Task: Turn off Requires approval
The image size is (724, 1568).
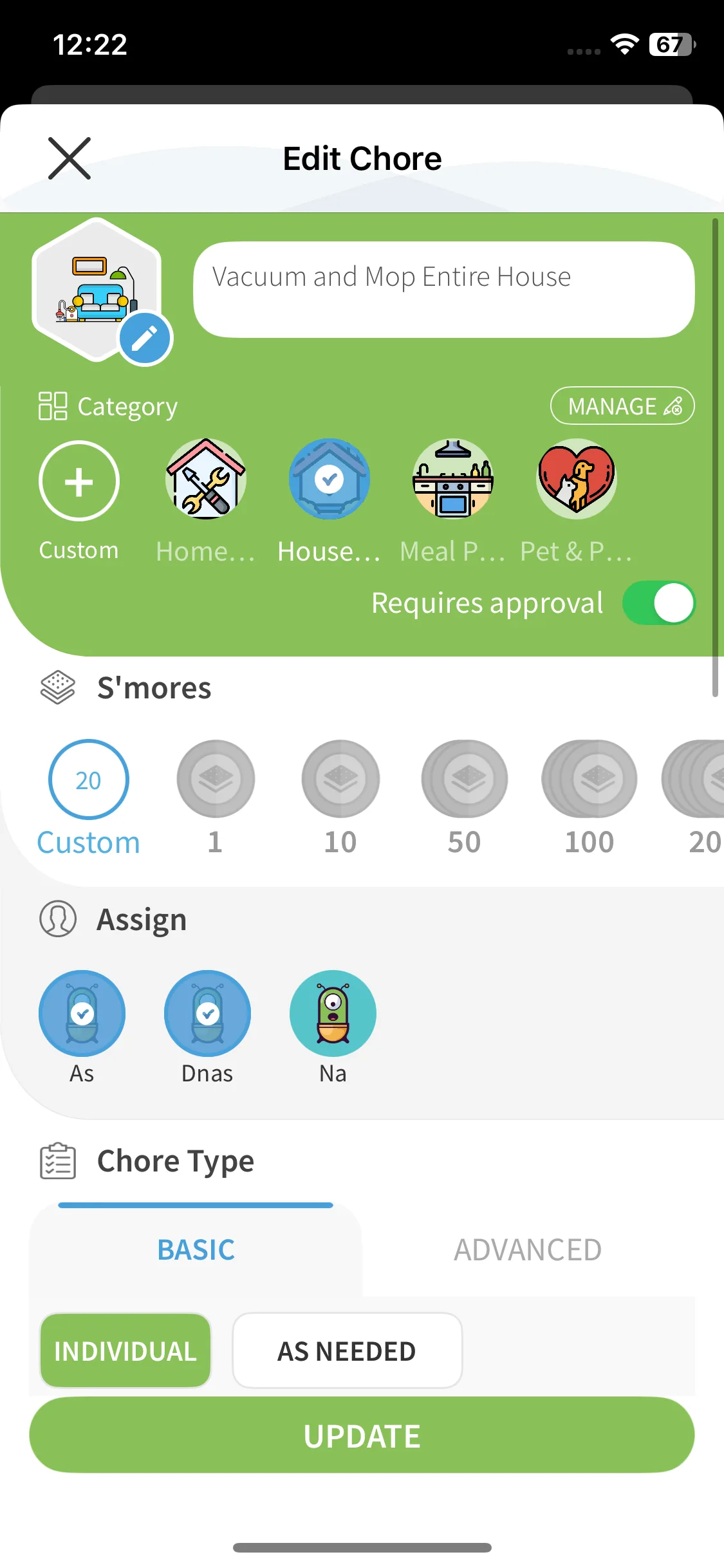Action: (x=658, y=603)
